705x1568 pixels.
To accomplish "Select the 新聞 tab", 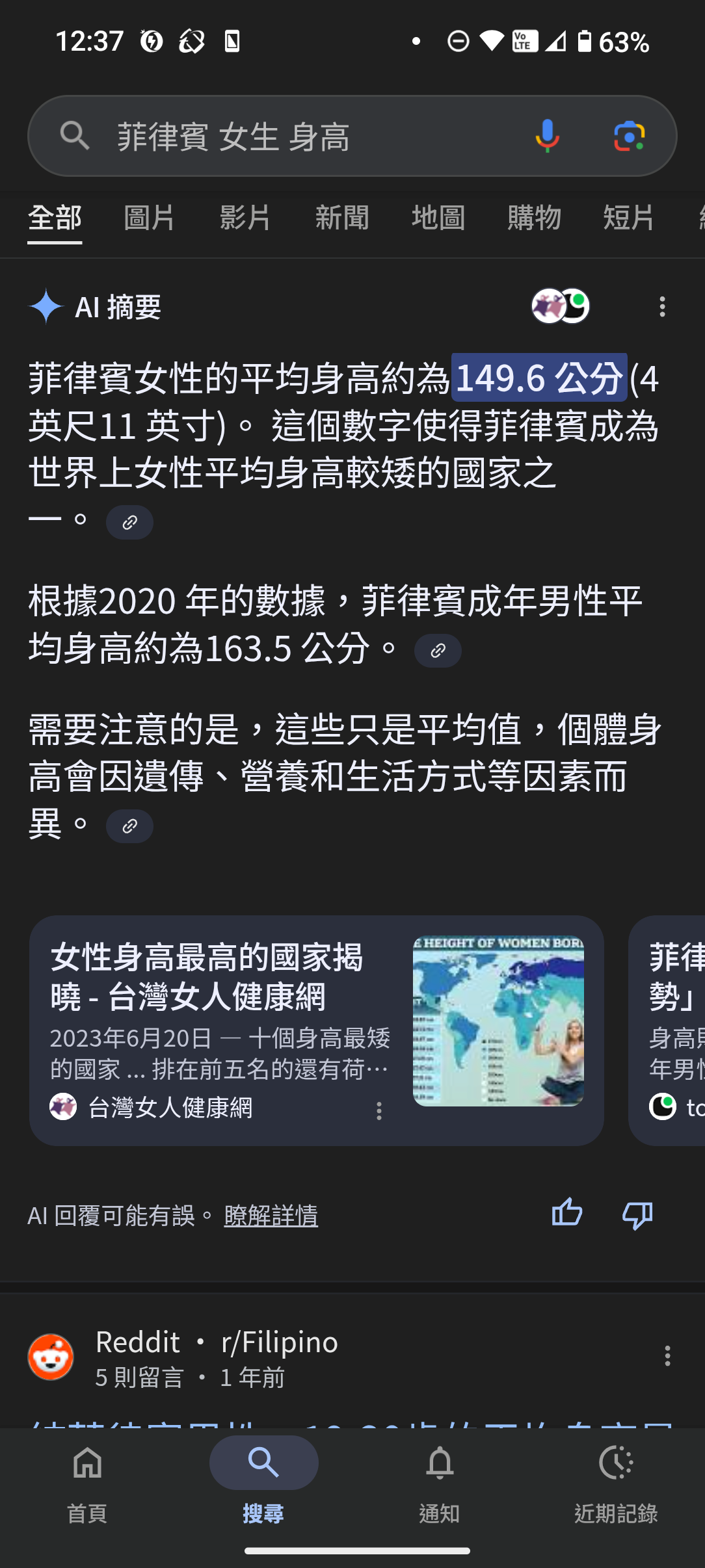I will pos(342,218).
